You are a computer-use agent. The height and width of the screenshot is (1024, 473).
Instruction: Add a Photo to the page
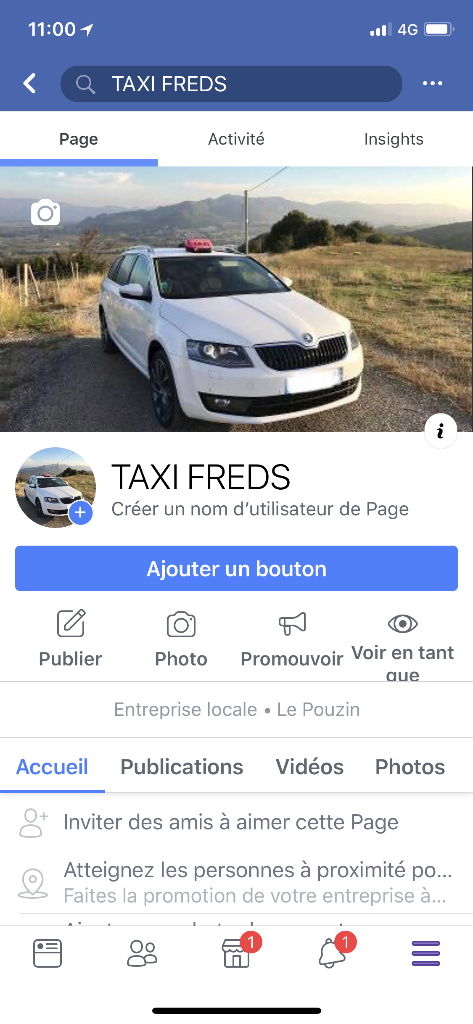tap(181, 640)
